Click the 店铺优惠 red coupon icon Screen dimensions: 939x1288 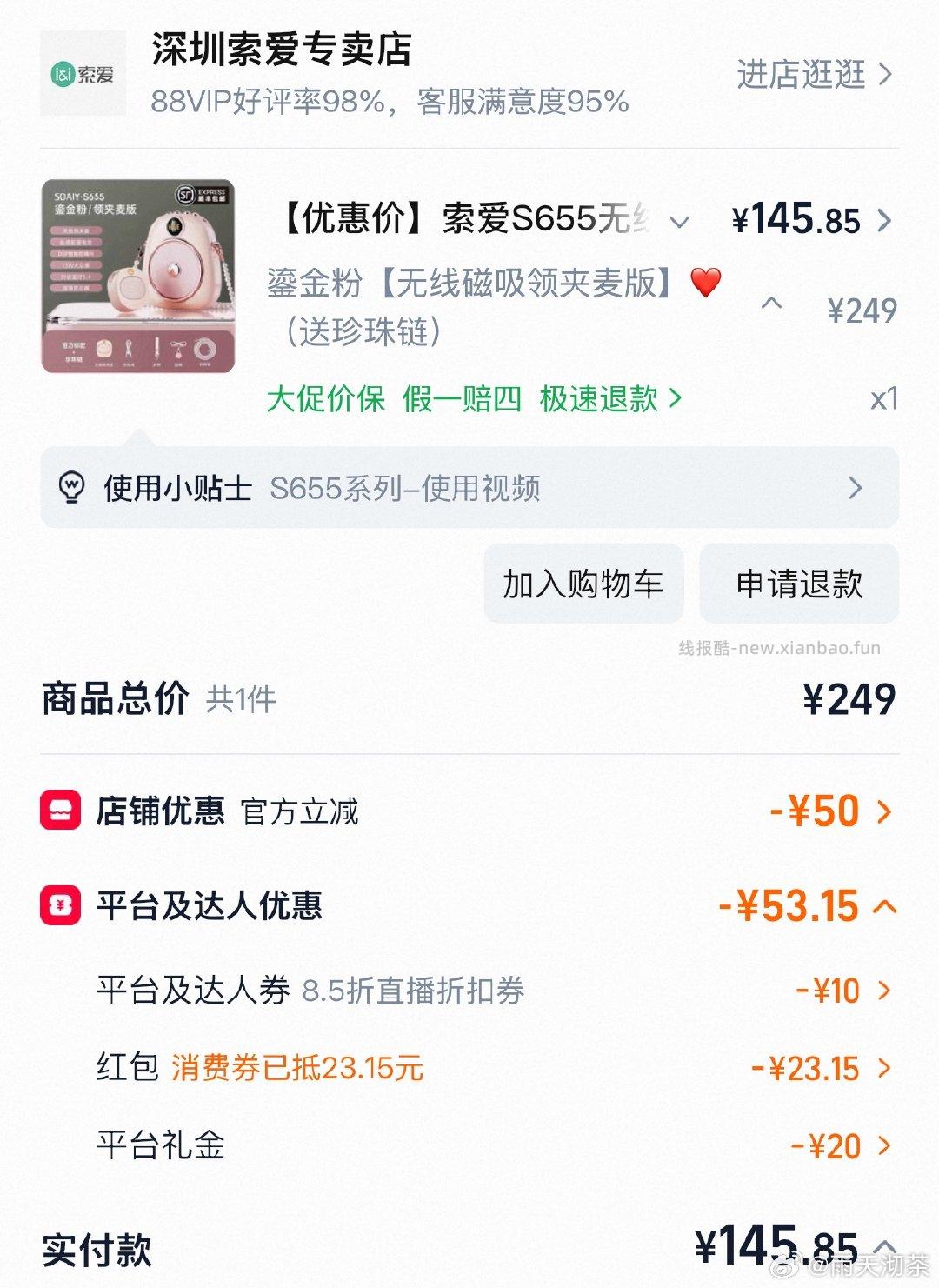click(58, 811)
